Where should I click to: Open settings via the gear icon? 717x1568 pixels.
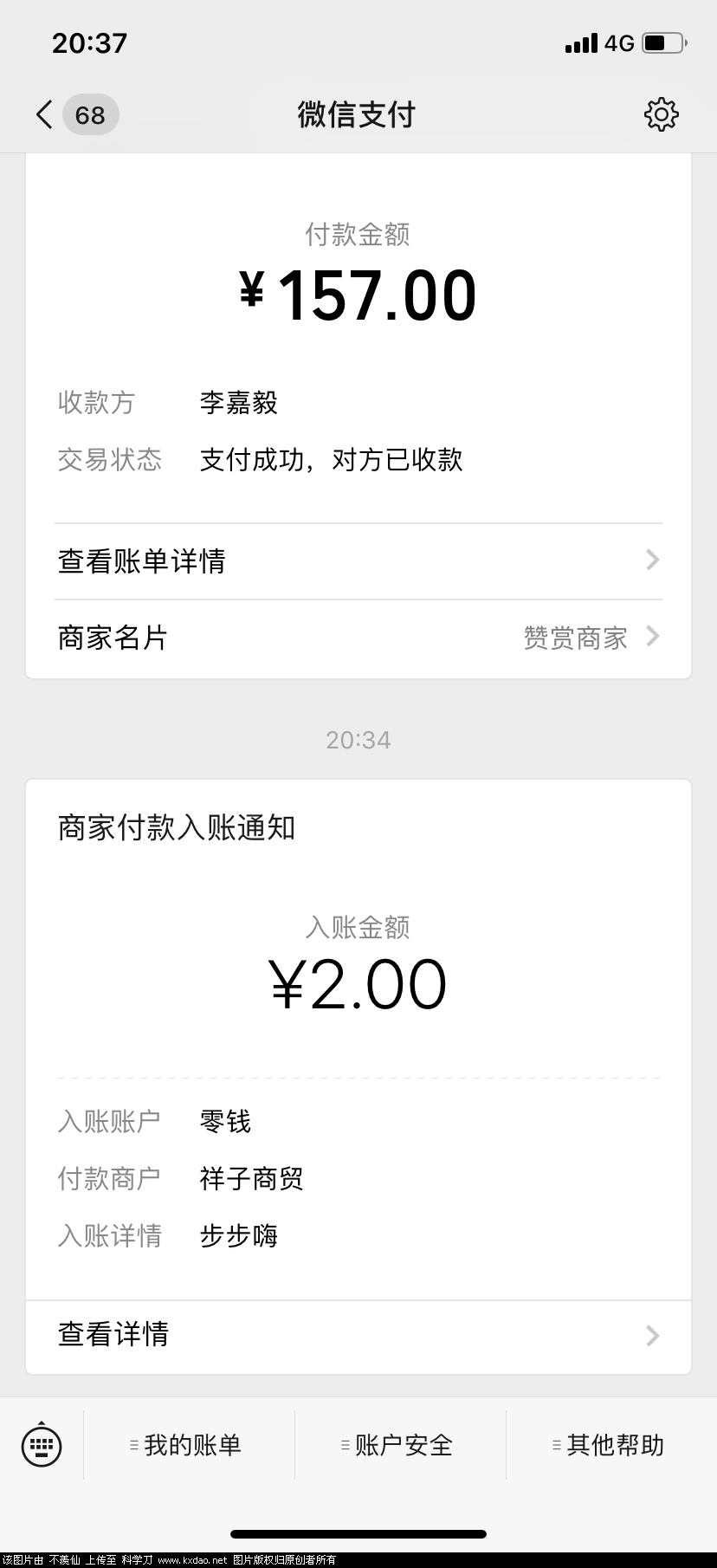[x=661, y=113]
